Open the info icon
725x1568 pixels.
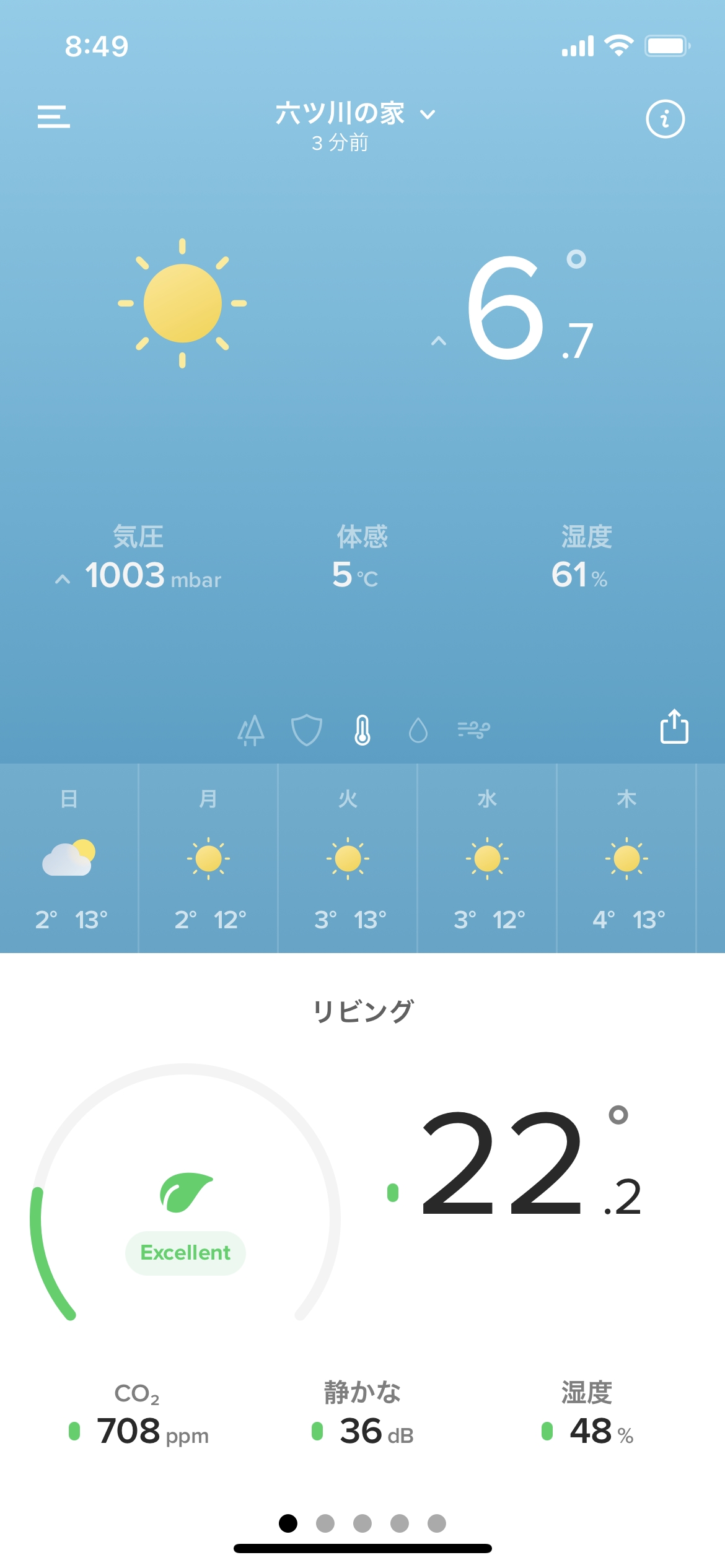665,118
